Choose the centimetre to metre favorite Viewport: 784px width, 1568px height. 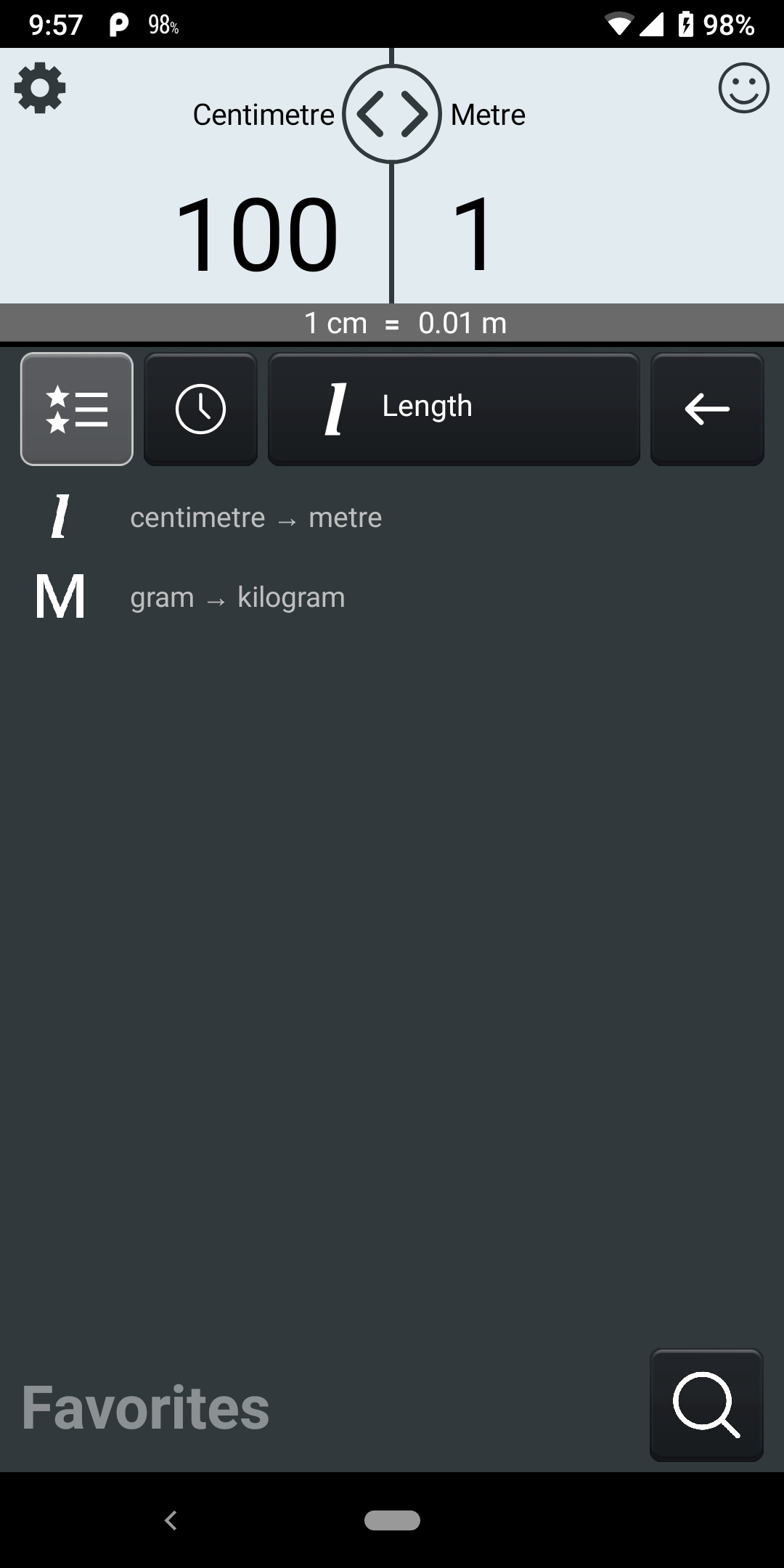(392, 518)
